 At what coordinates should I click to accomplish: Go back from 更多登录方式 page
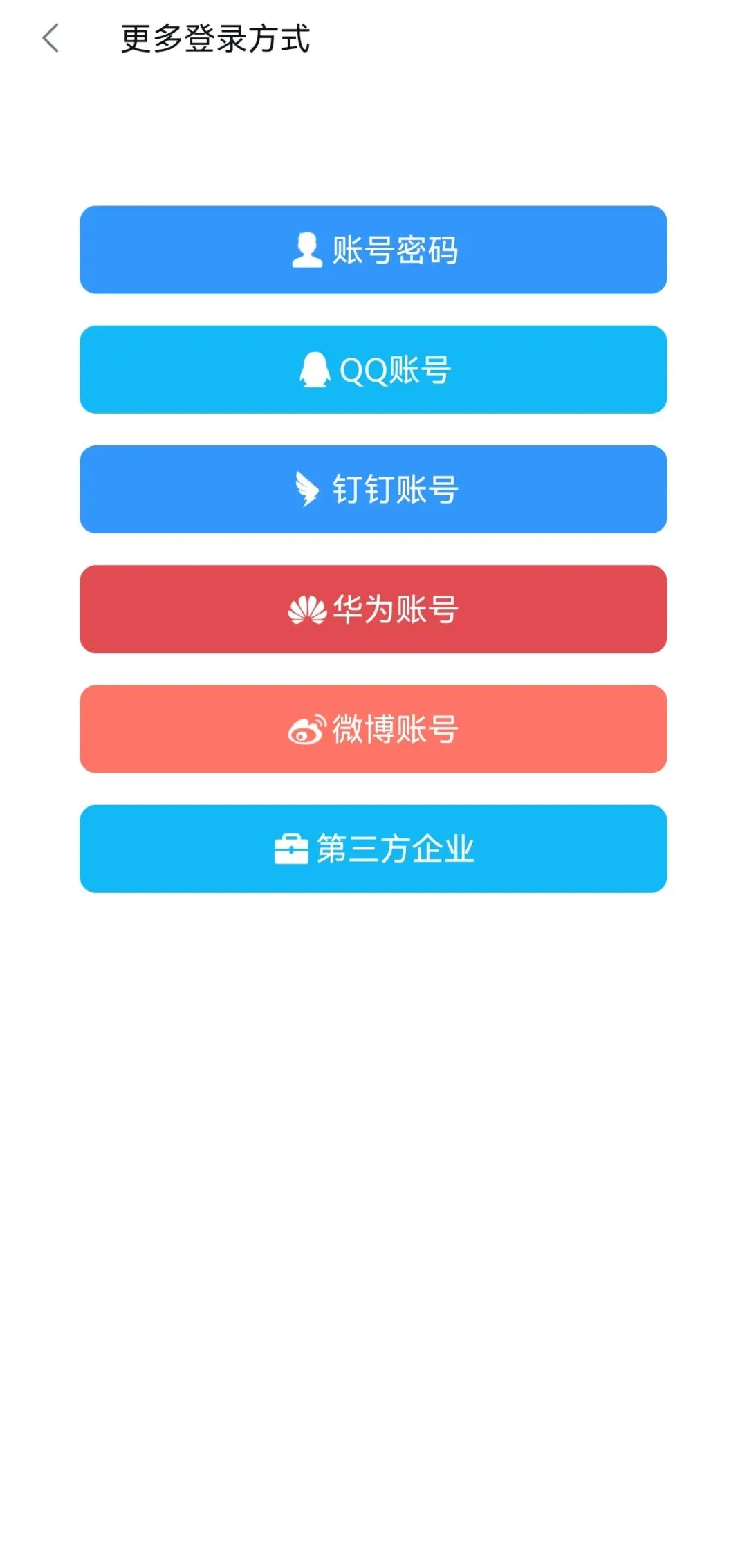pos(50,38)
